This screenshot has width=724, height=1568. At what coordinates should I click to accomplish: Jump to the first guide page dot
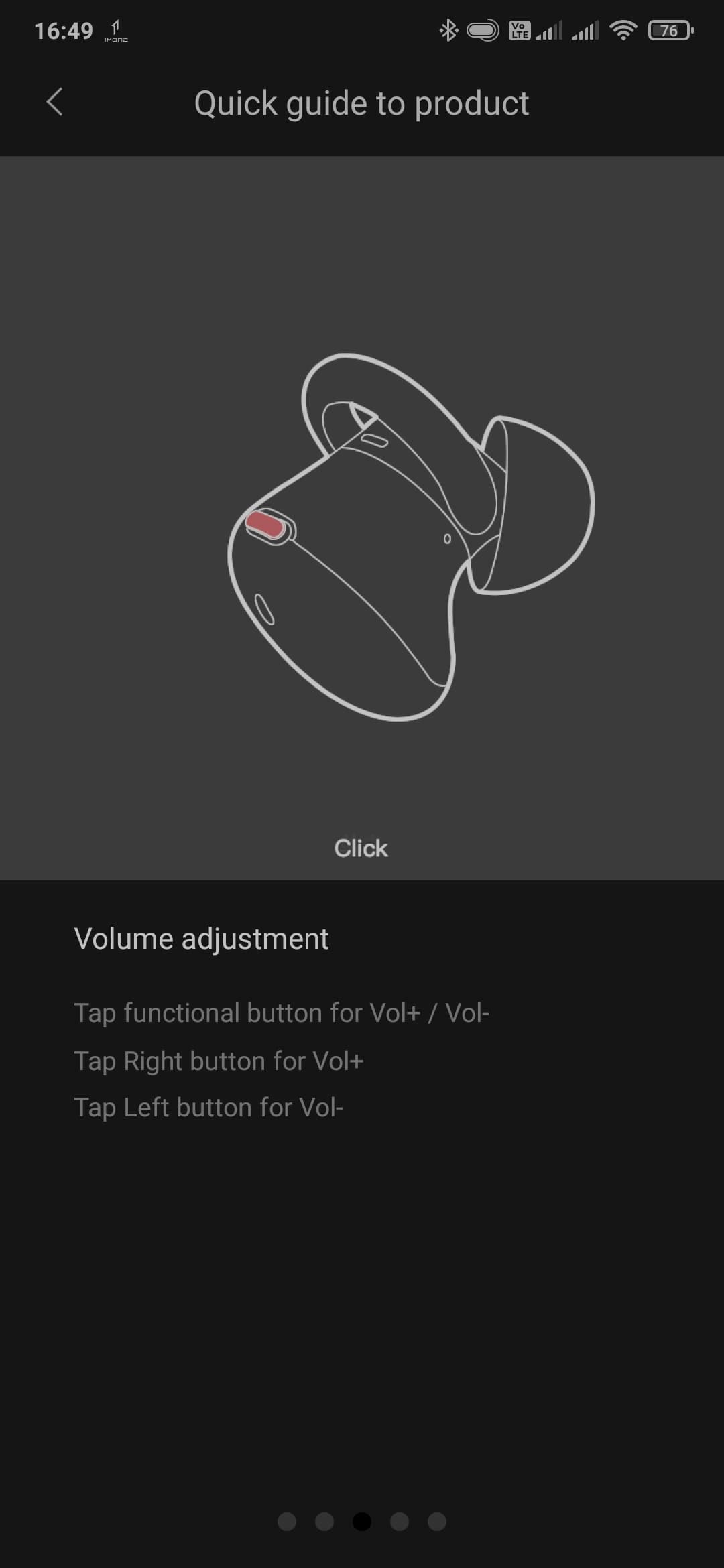tap(287, 1522)
